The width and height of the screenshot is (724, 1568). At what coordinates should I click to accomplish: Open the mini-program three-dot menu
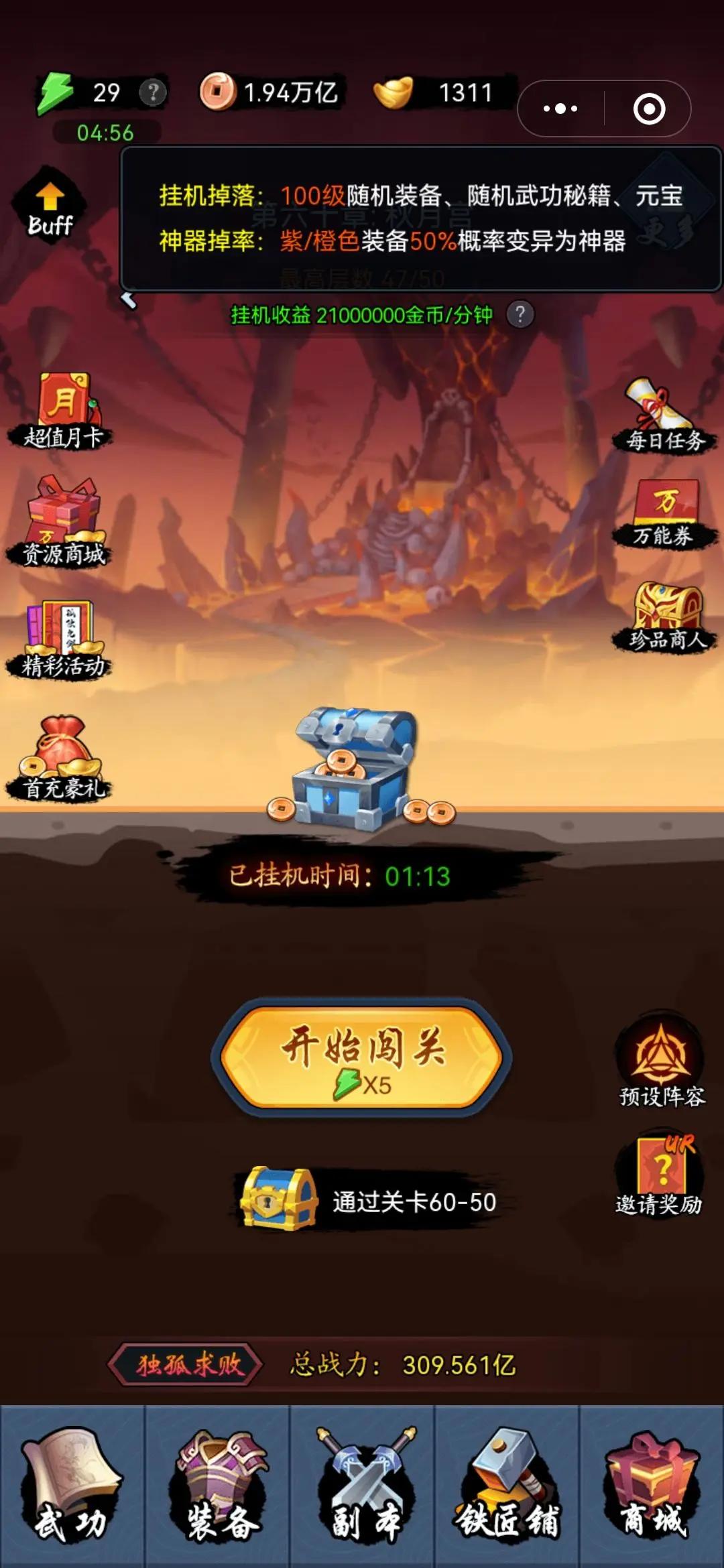(560, 109)
